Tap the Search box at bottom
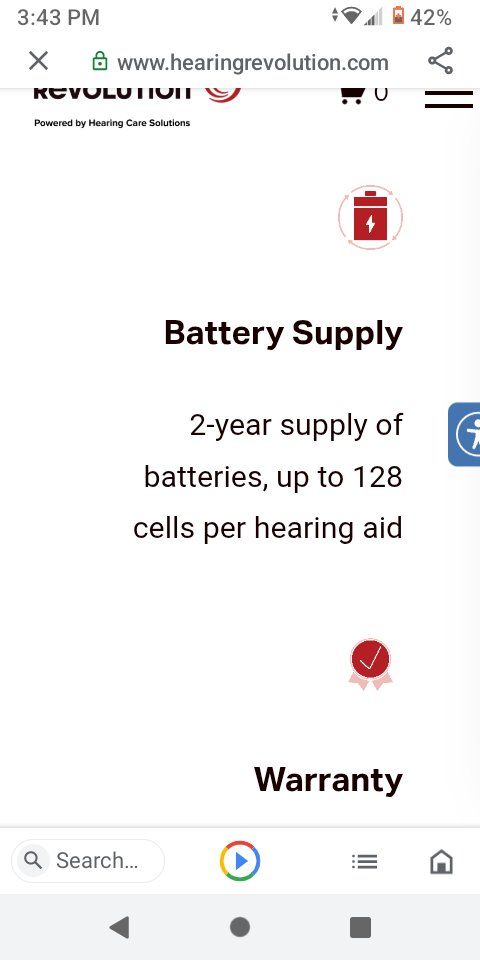The width and height of the screenshot is (480, 960). pyautogui.click(x=88, y=861)
